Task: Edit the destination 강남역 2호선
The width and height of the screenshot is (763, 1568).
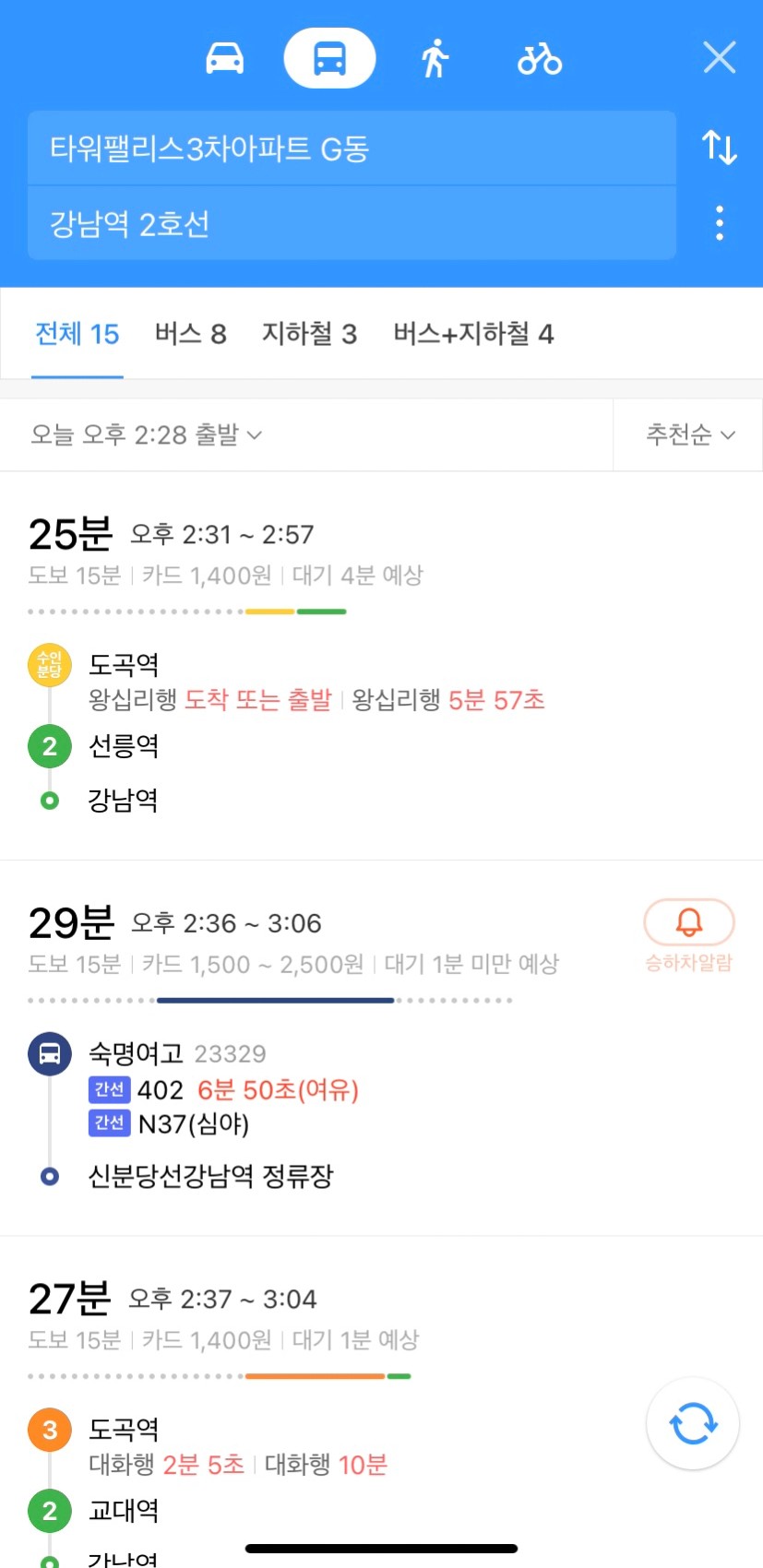Action: tap(352, 223)
